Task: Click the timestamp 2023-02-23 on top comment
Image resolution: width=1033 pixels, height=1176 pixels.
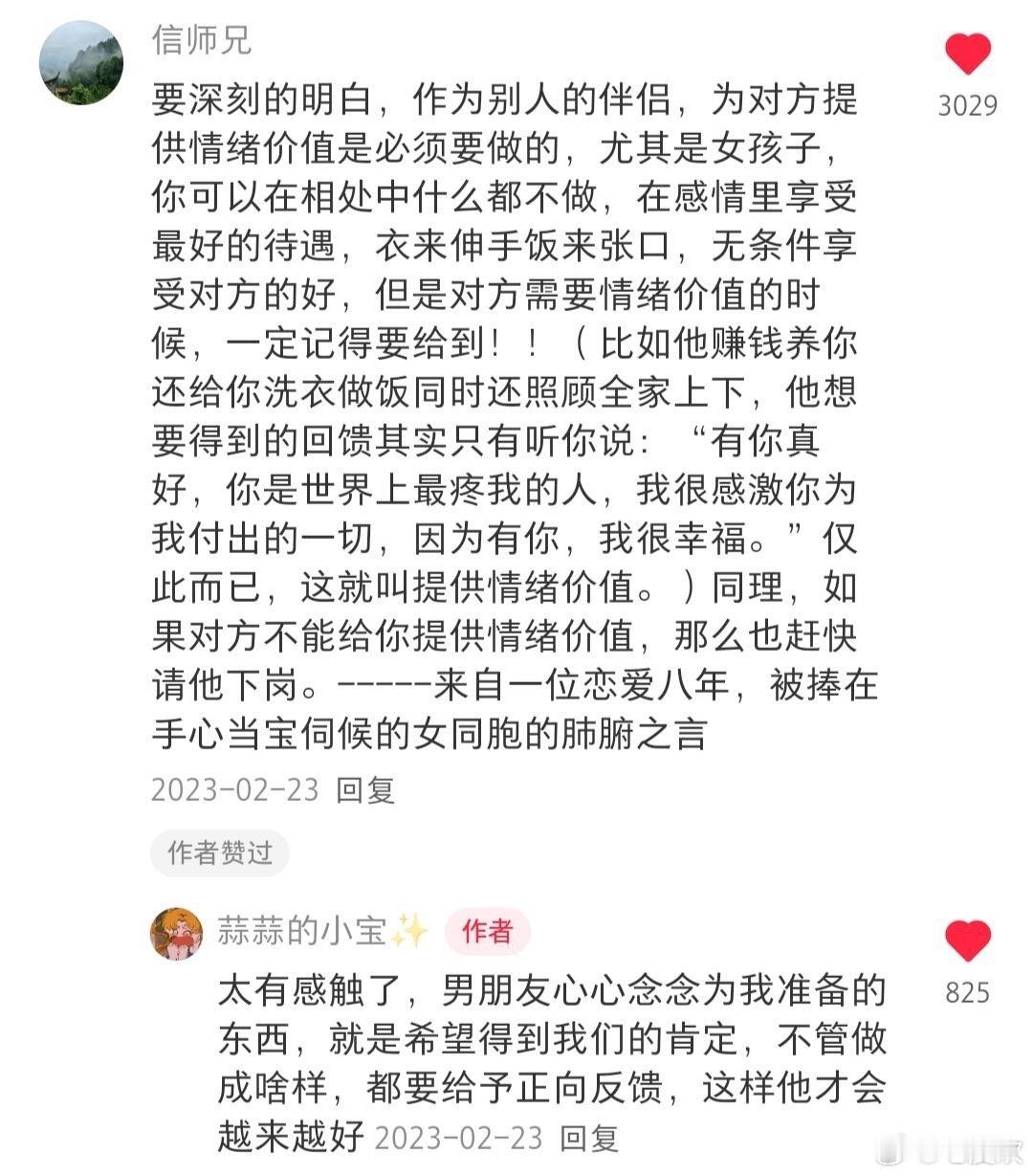Action: [x=232, y=791]
